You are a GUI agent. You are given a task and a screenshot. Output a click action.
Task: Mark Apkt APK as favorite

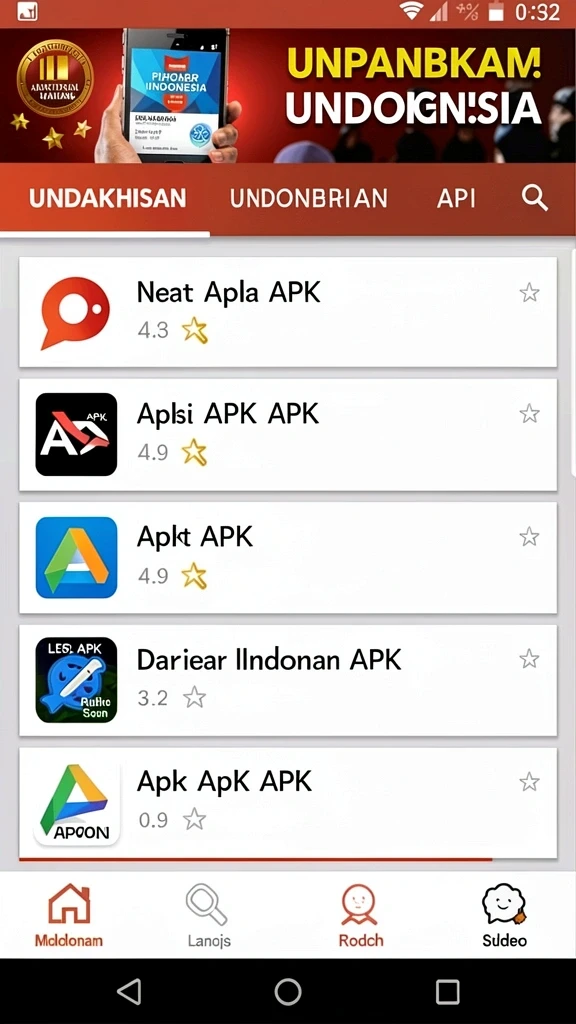tap(529, 537)
